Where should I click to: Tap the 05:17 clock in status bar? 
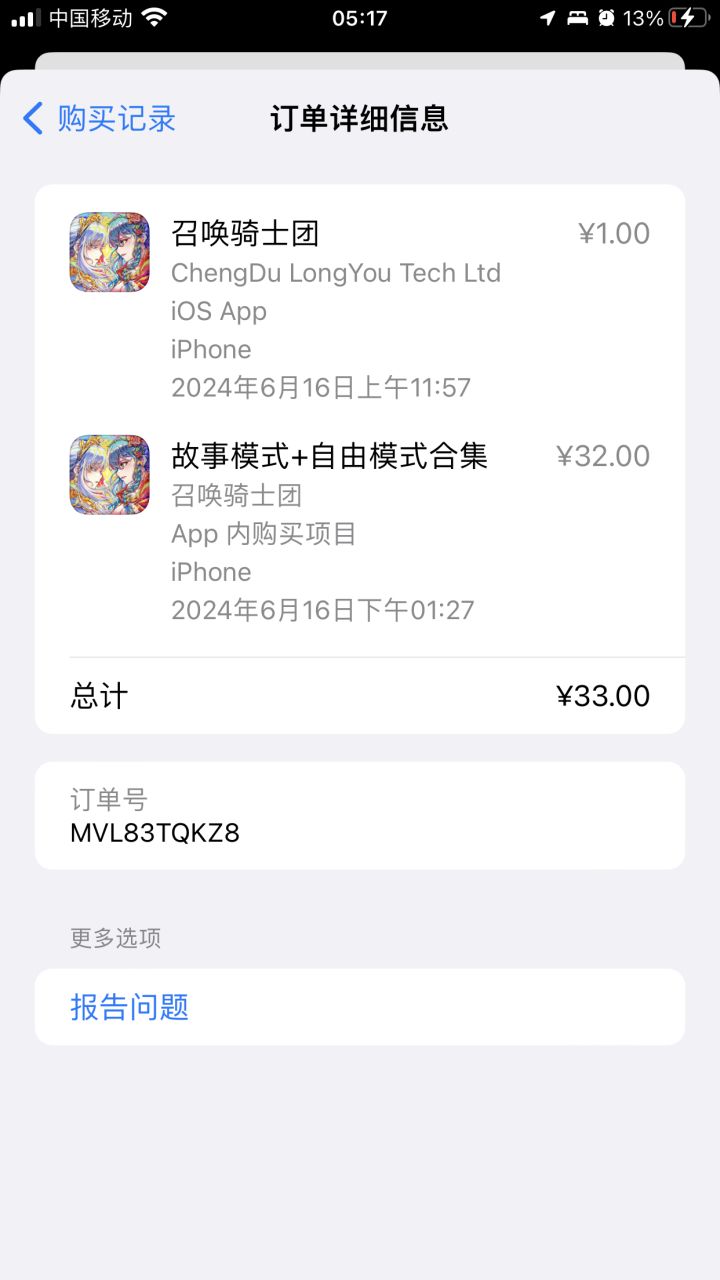tap(360, 16)
